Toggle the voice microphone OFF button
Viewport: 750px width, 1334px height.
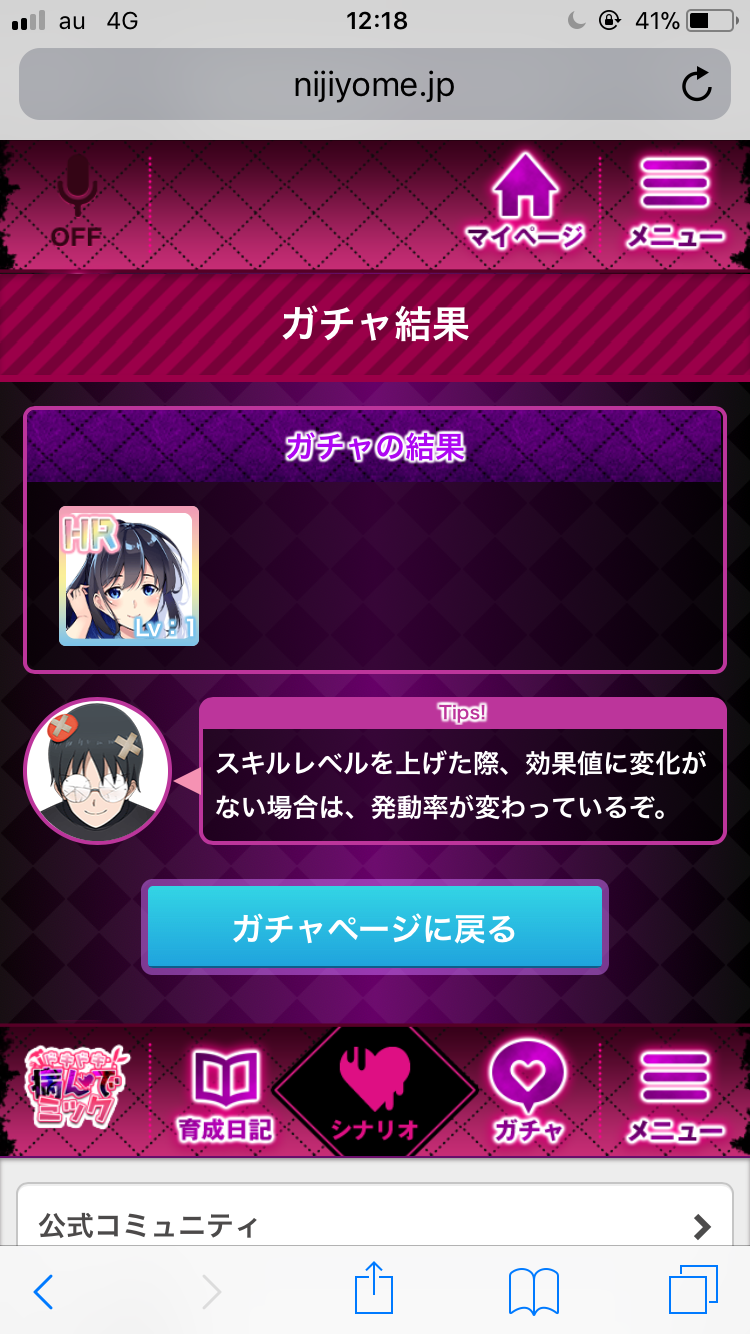point(77,207)
